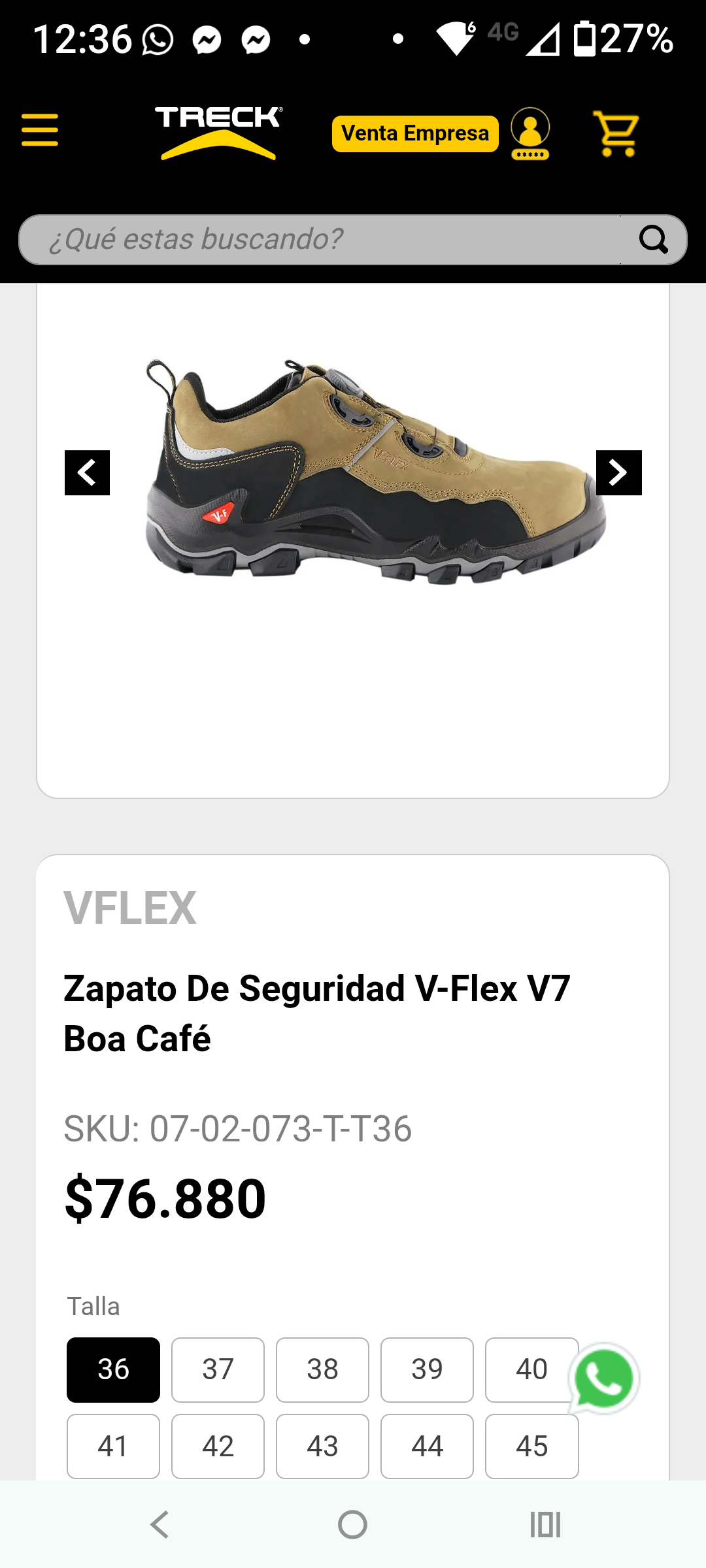This screenshot has width=706, height=1568.
Task: Select size 37
Action: point(218,1369)
